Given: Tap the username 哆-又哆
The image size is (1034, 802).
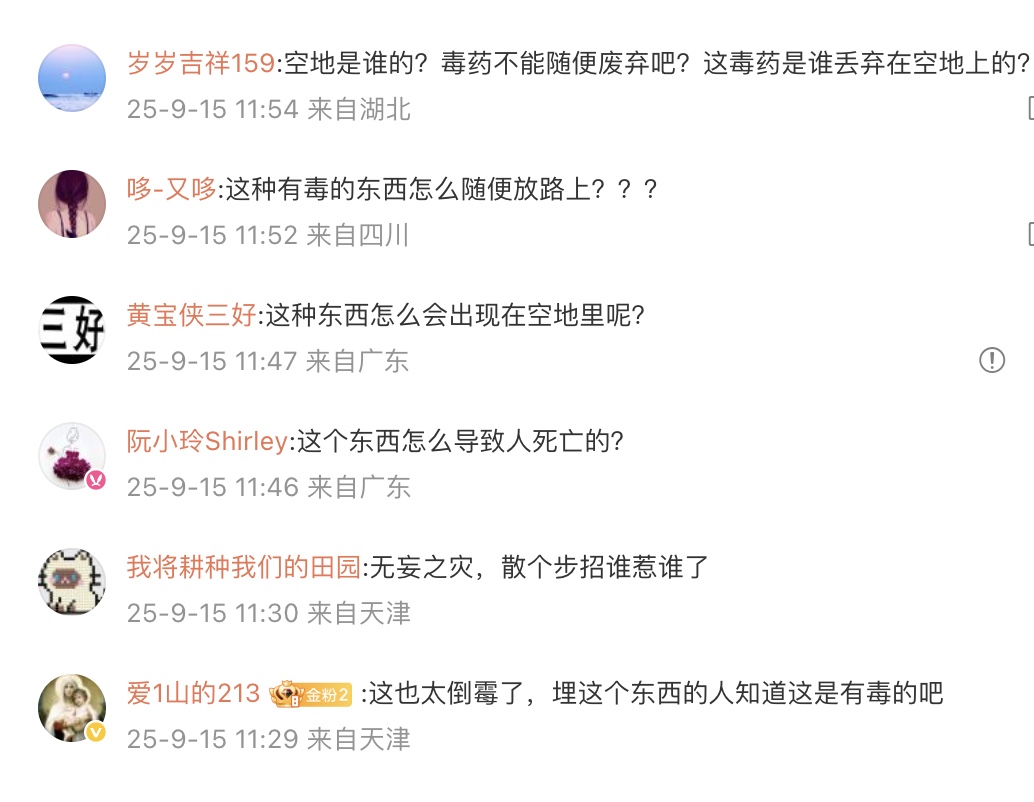Looking at the screenshot, I should point(171,189).
